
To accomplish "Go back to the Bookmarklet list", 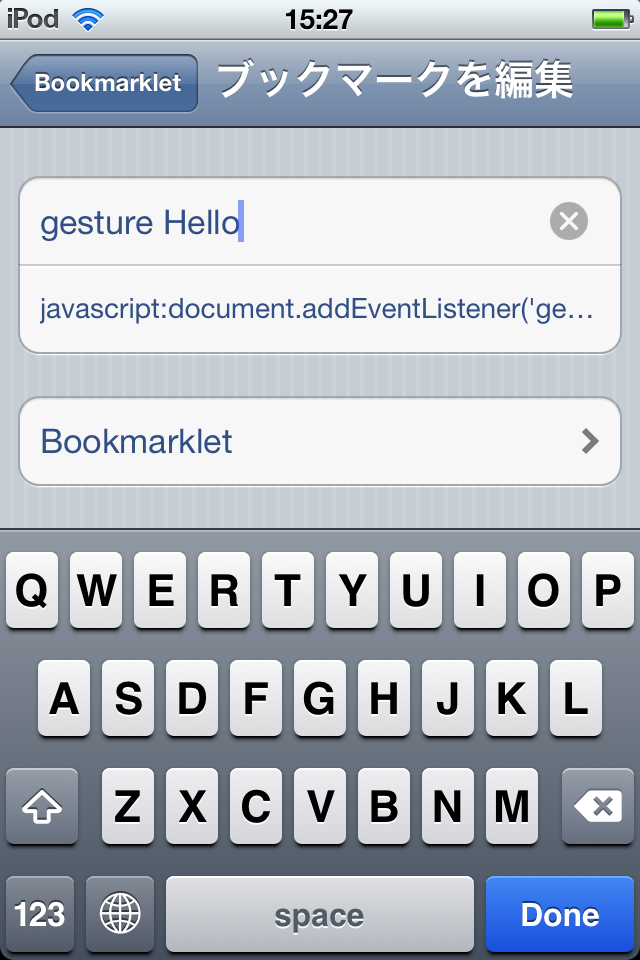I will click(x=105, y=83).
